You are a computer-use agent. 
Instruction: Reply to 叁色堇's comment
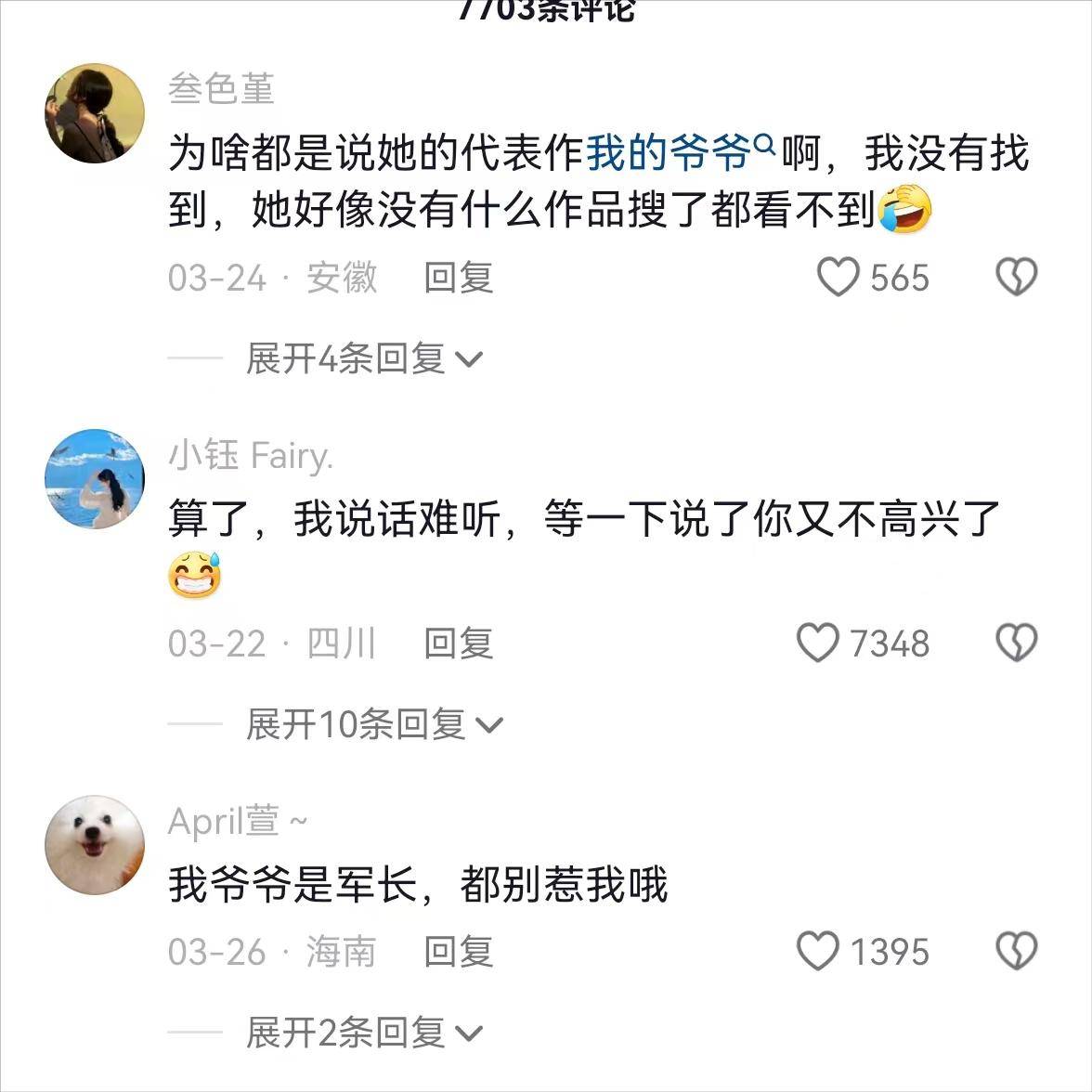pos(458,278)
